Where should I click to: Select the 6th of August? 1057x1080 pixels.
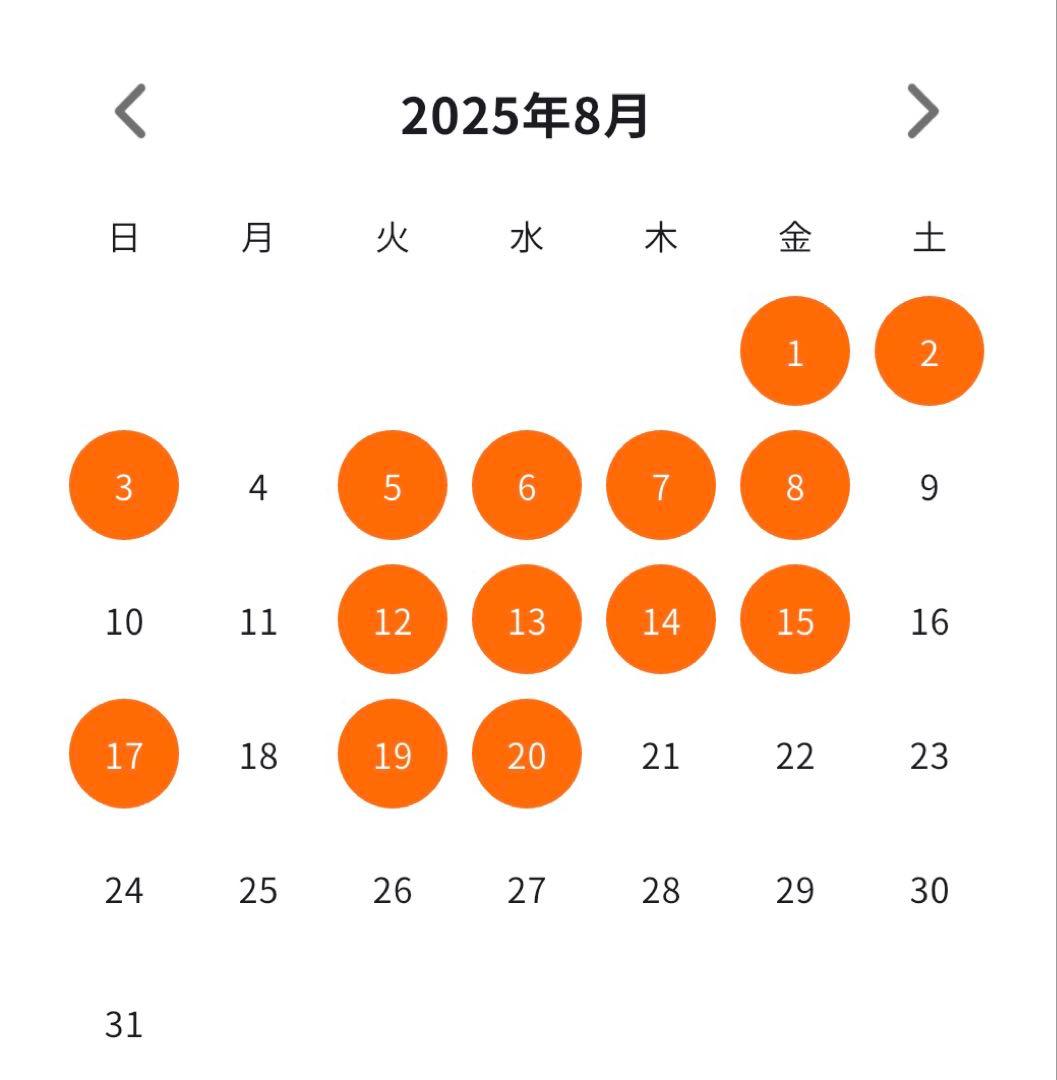[x=526, y=486]
